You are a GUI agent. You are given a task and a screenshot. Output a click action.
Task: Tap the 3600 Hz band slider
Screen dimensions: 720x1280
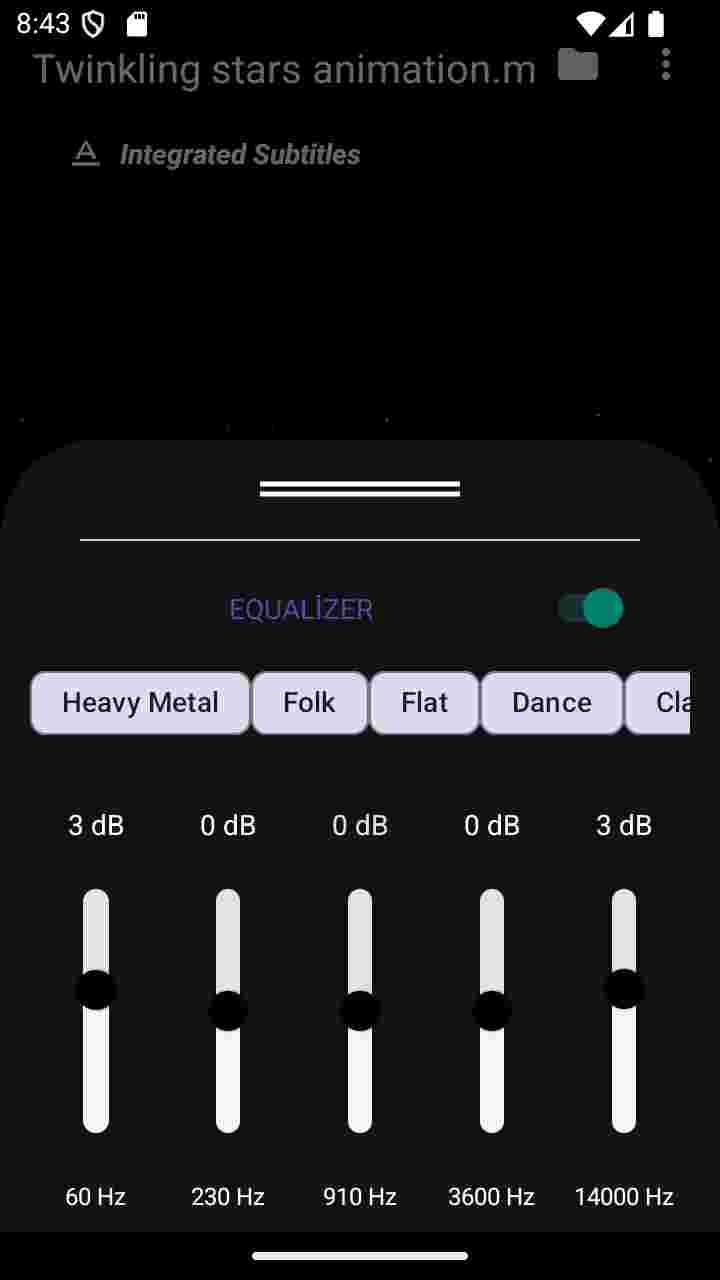492,1010
